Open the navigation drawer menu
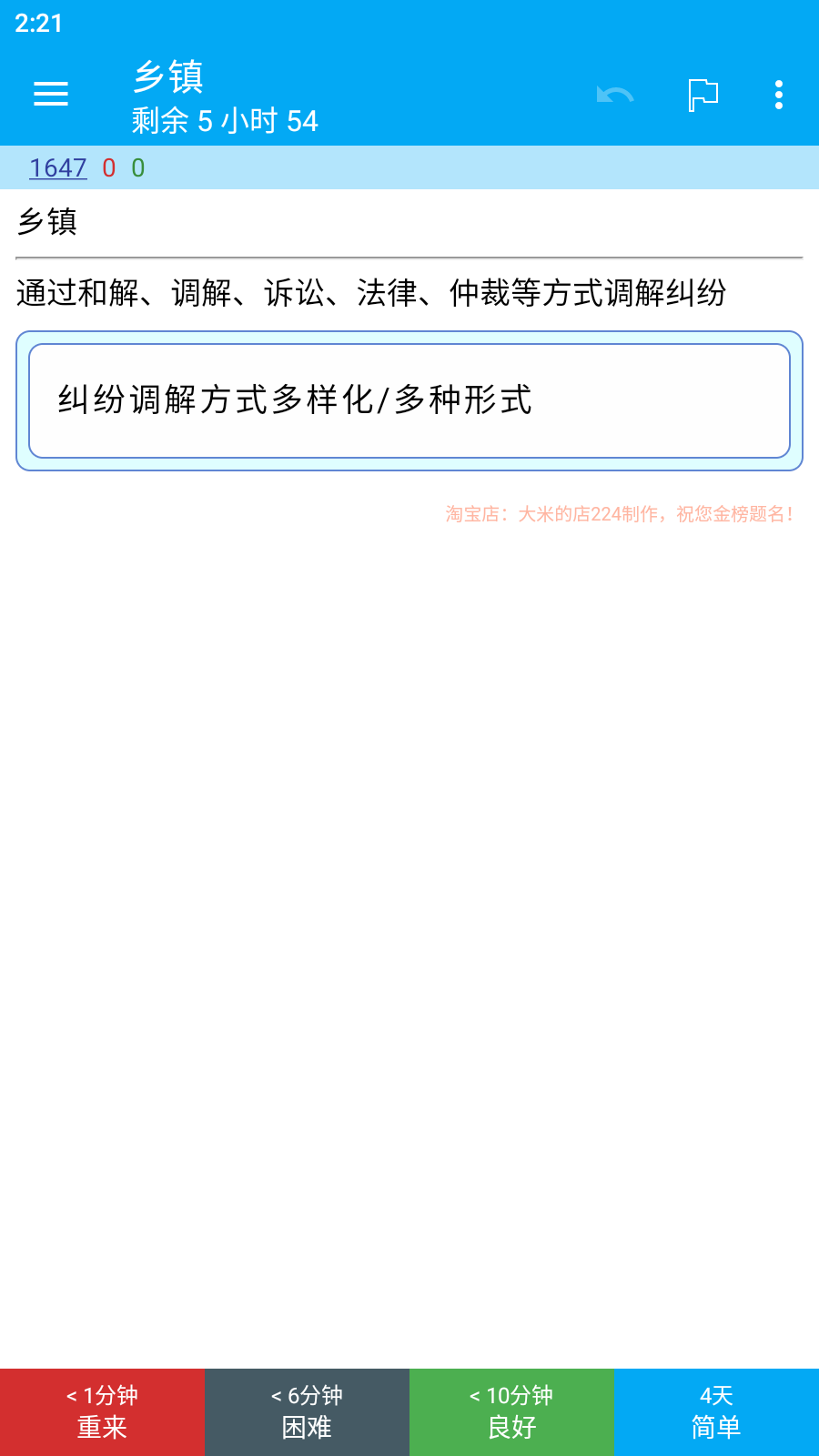 pyautogui.click(x=51, y=94)
